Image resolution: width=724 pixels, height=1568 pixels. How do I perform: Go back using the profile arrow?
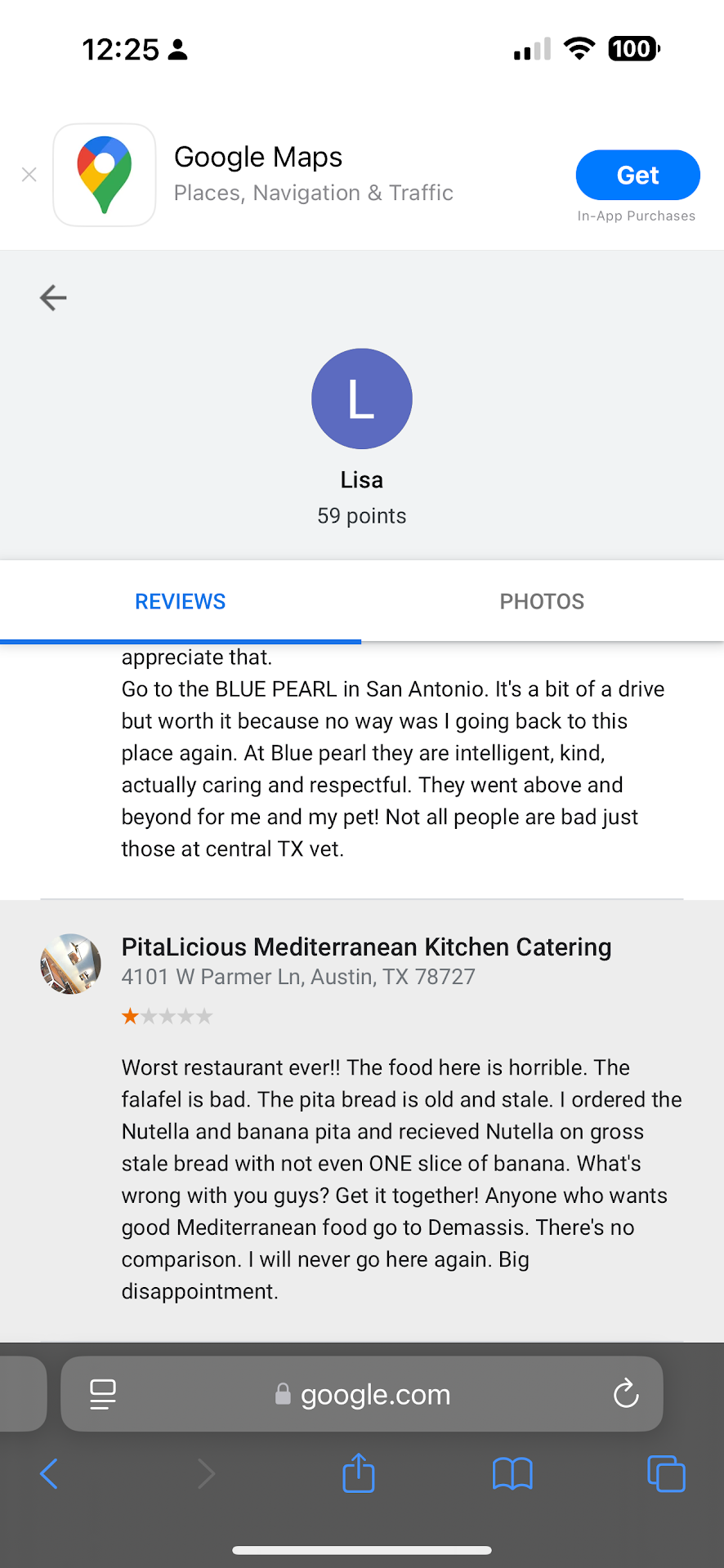click(53, 297)
